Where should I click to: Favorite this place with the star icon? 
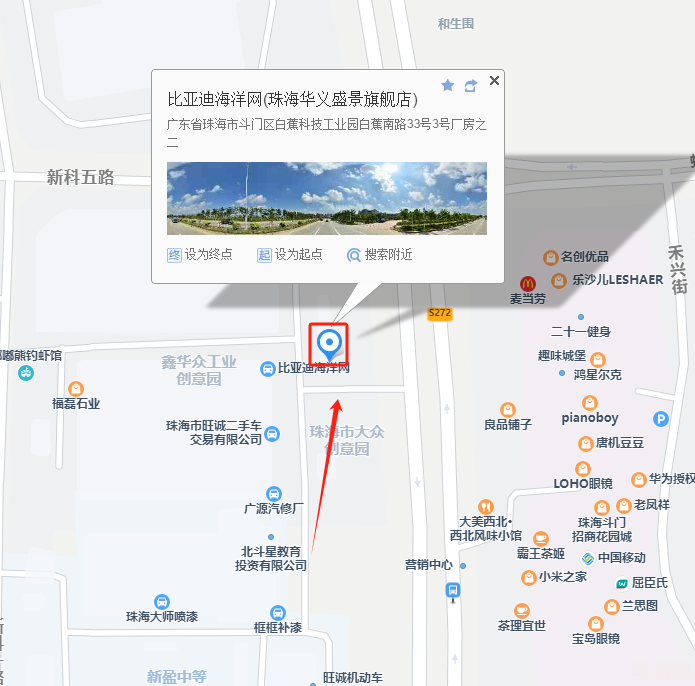448,85
